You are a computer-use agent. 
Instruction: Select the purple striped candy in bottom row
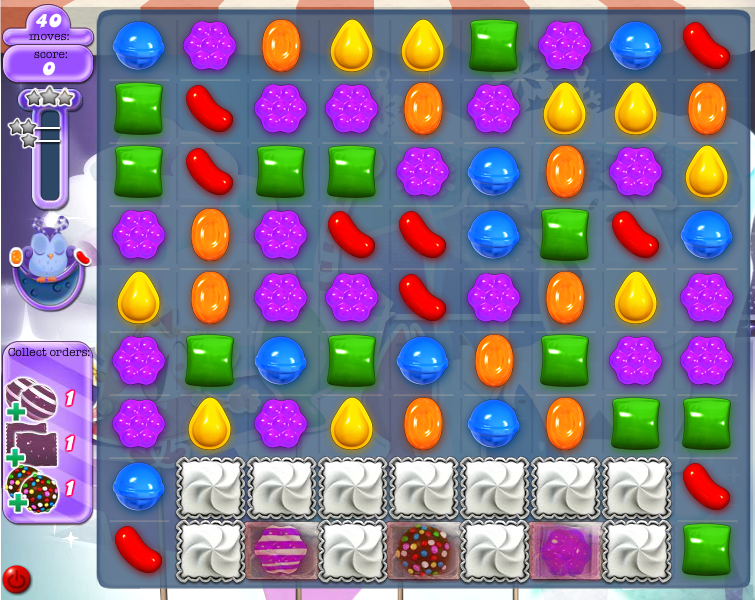click(x=281, y=550)
